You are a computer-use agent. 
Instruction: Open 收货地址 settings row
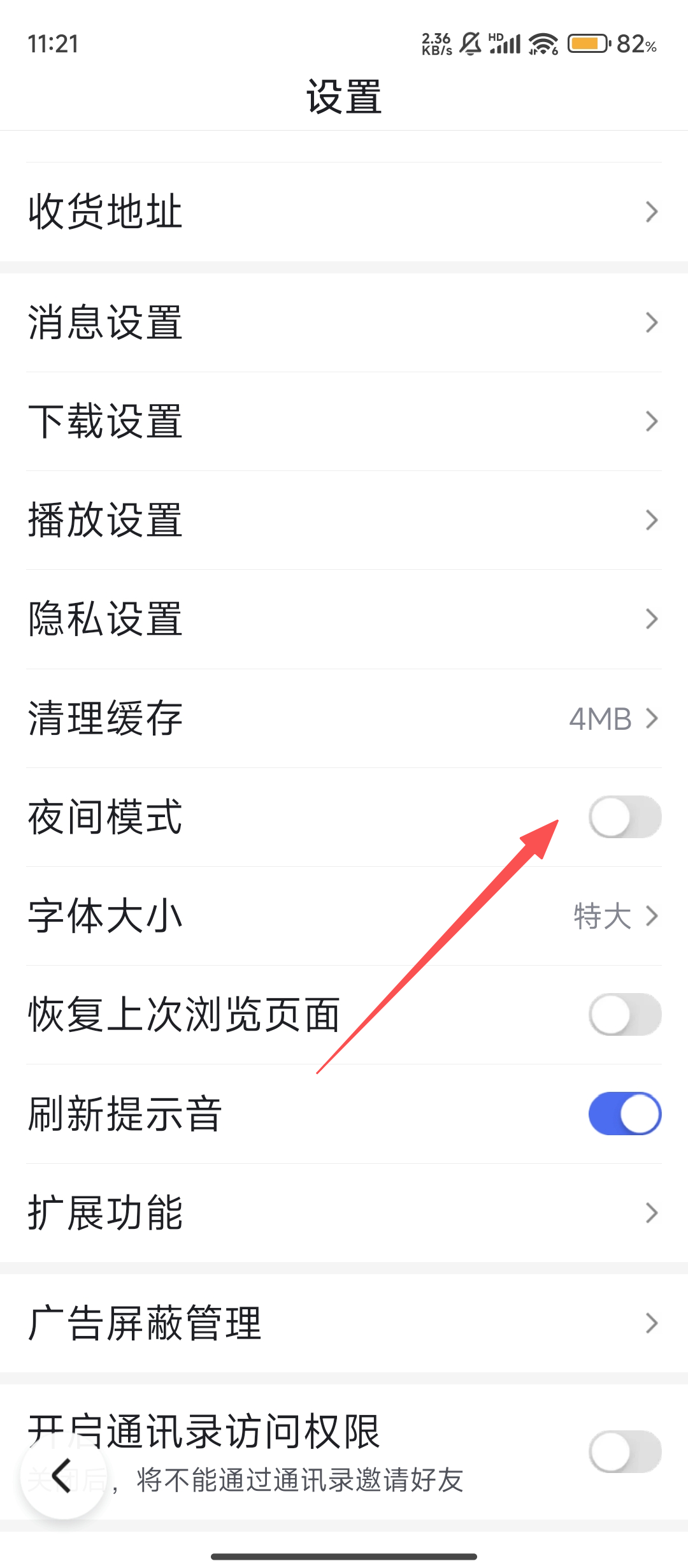tap(344, 212)
